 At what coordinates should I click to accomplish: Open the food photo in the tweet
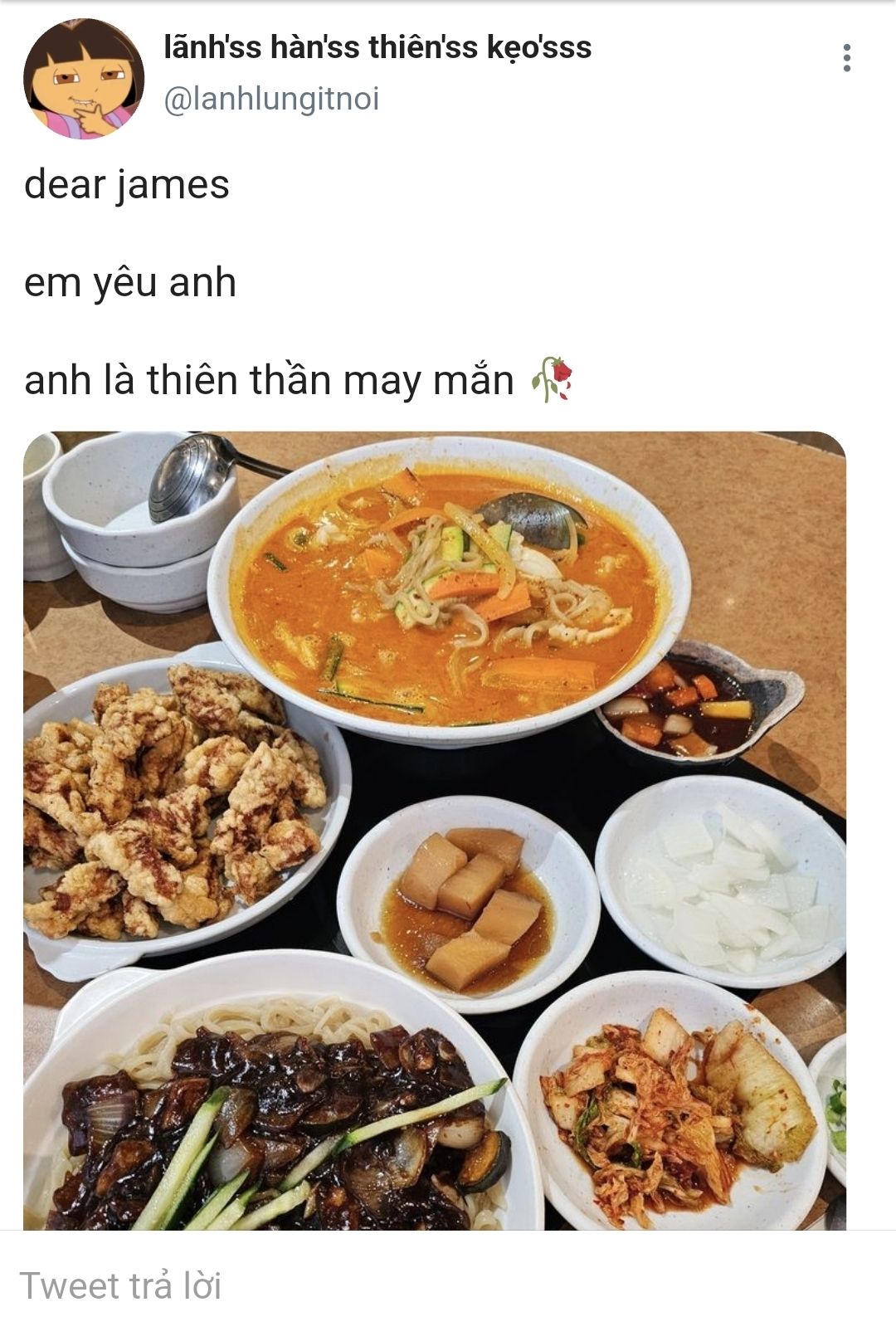pos(435,830)
